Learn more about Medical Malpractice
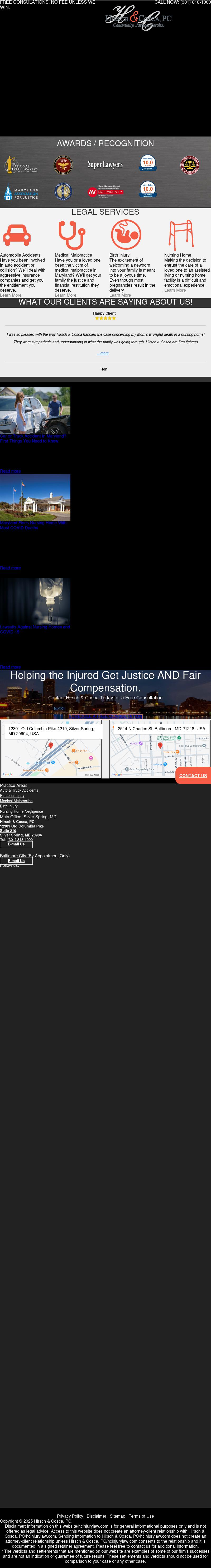This screenshot has height=1568, width=211. coord(65,295)
